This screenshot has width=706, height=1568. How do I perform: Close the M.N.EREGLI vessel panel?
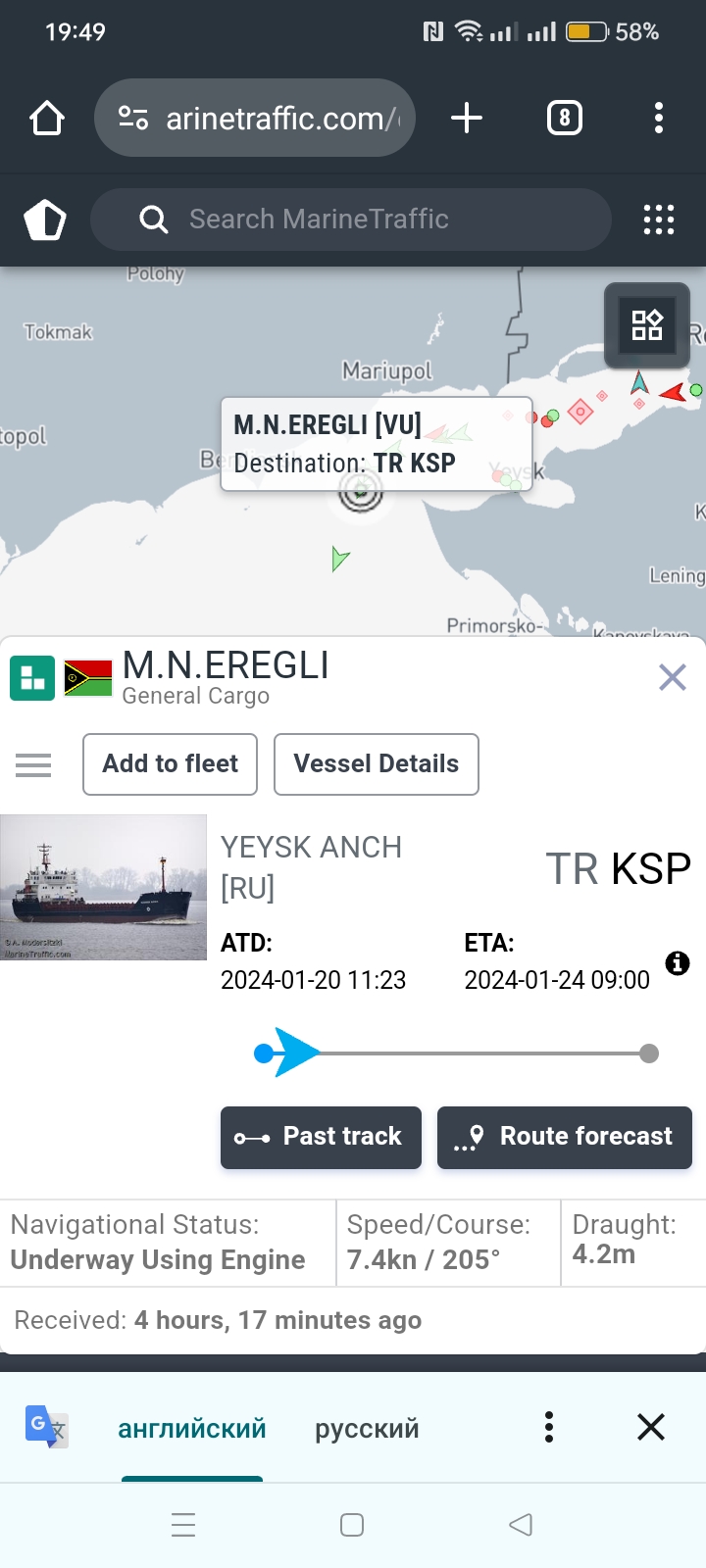pos(672,677)
